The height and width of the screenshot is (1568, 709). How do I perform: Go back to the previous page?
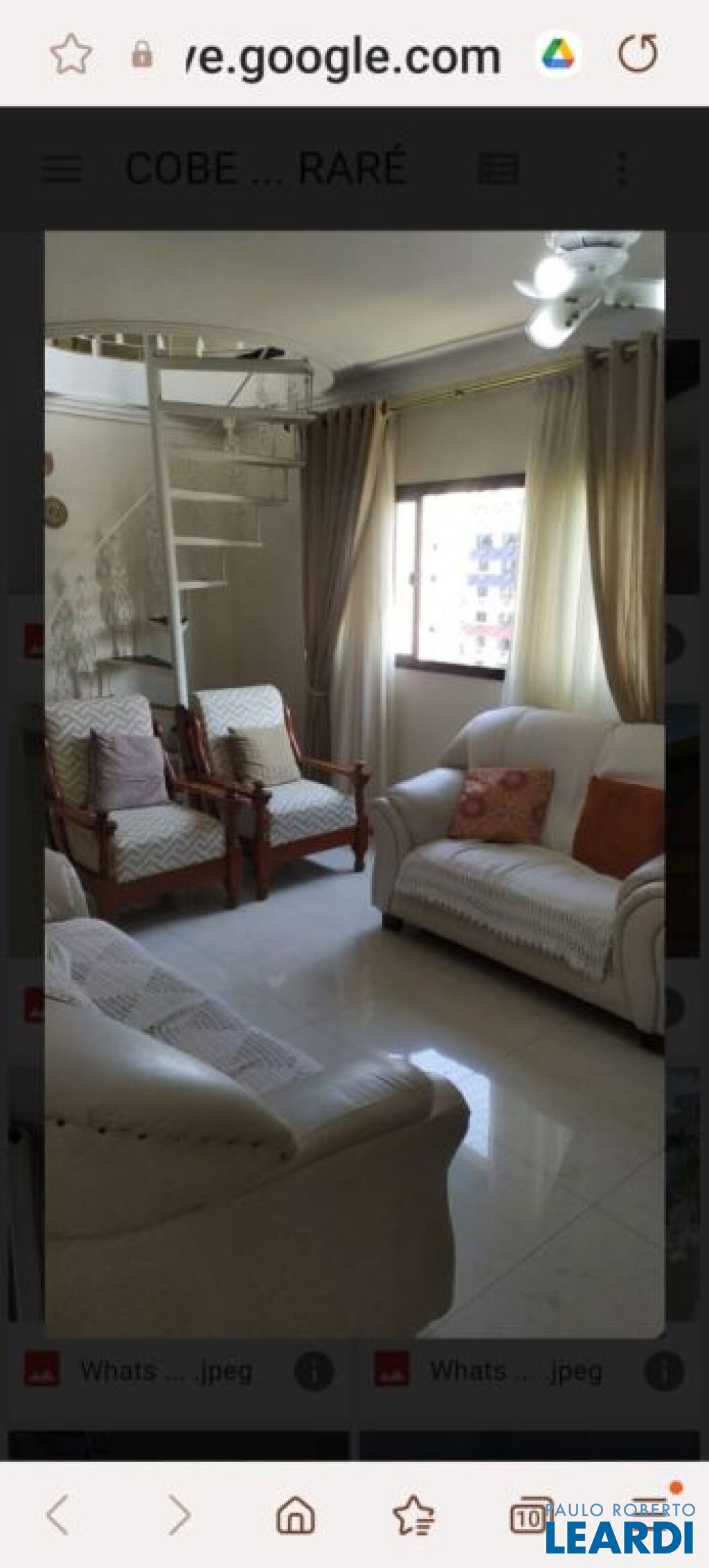[59, 1515]
